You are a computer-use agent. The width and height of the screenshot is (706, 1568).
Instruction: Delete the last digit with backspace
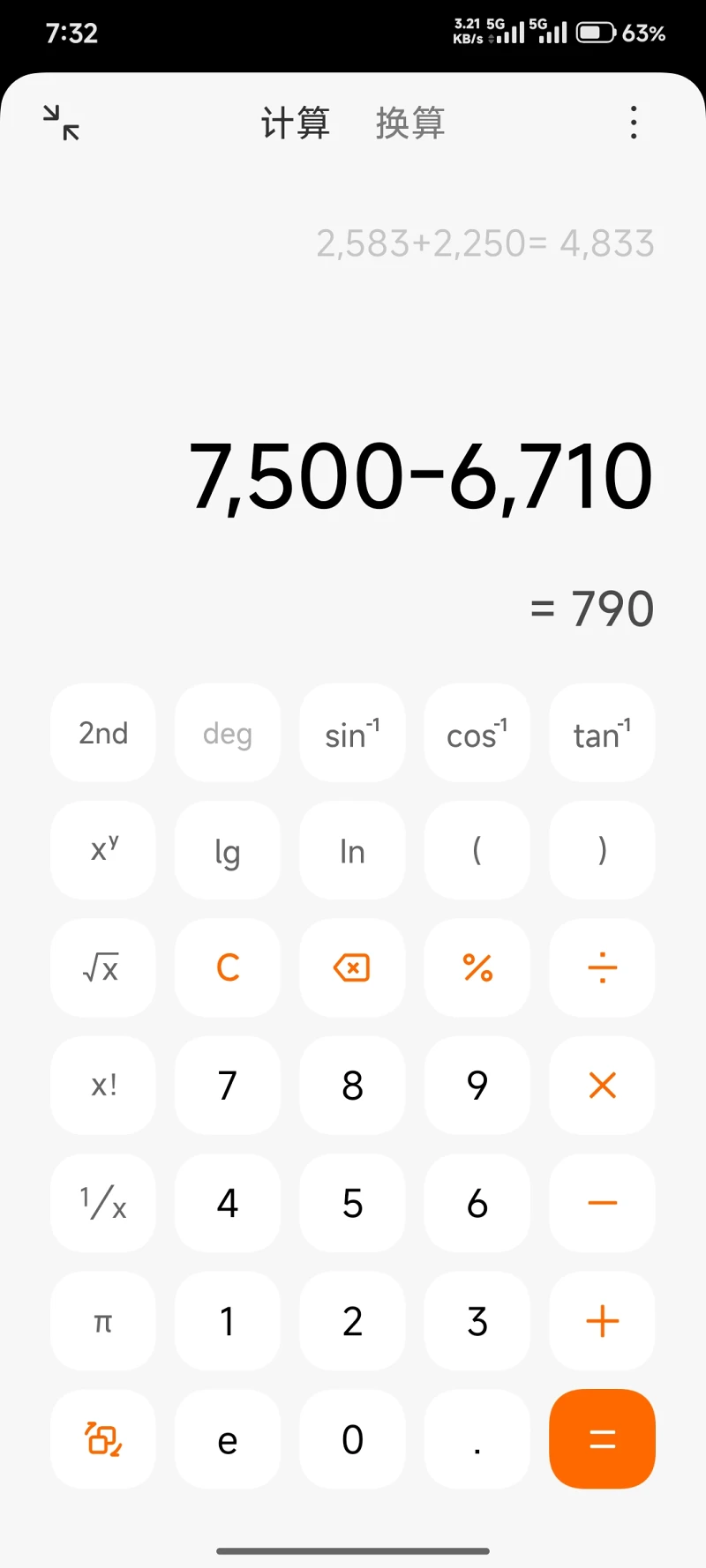(352, 967)
